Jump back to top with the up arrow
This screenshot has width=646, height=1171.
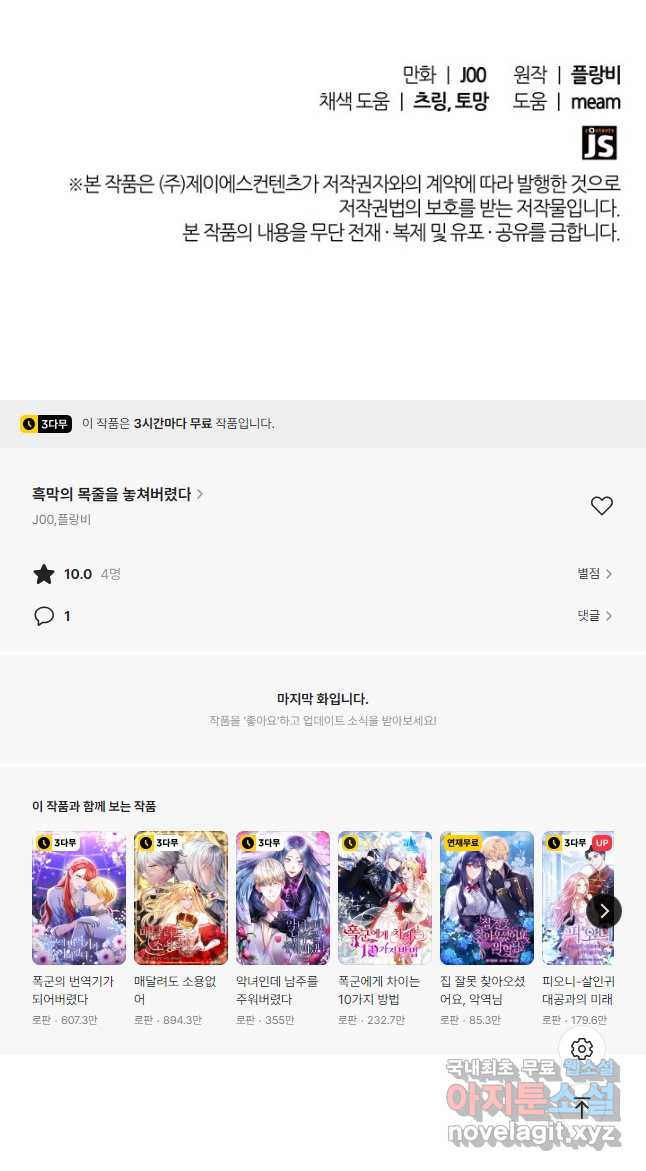(x=582, y=1108)
